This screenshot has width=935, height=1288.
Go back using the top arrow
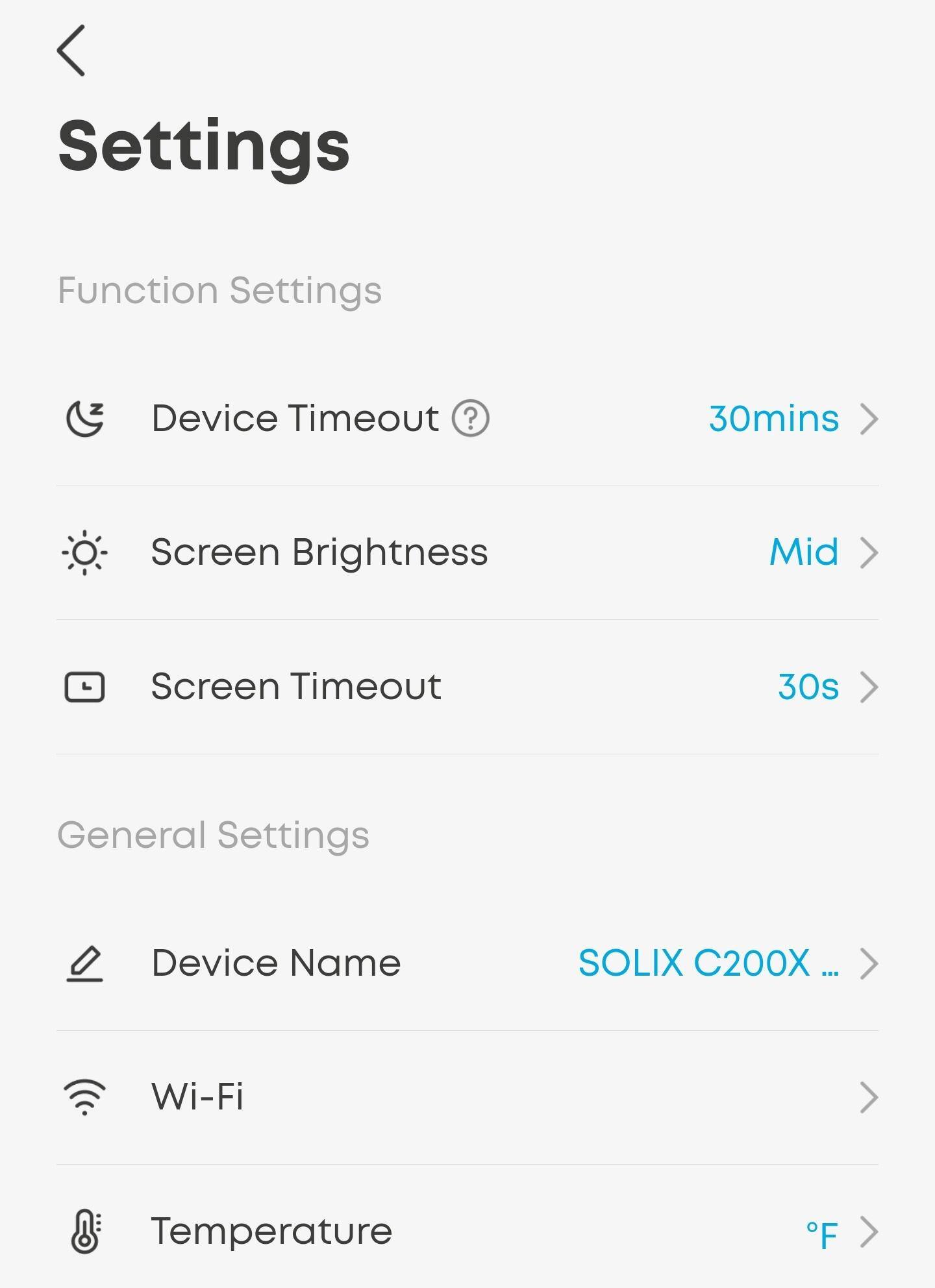pyautogui.click(x=71, y=51)
